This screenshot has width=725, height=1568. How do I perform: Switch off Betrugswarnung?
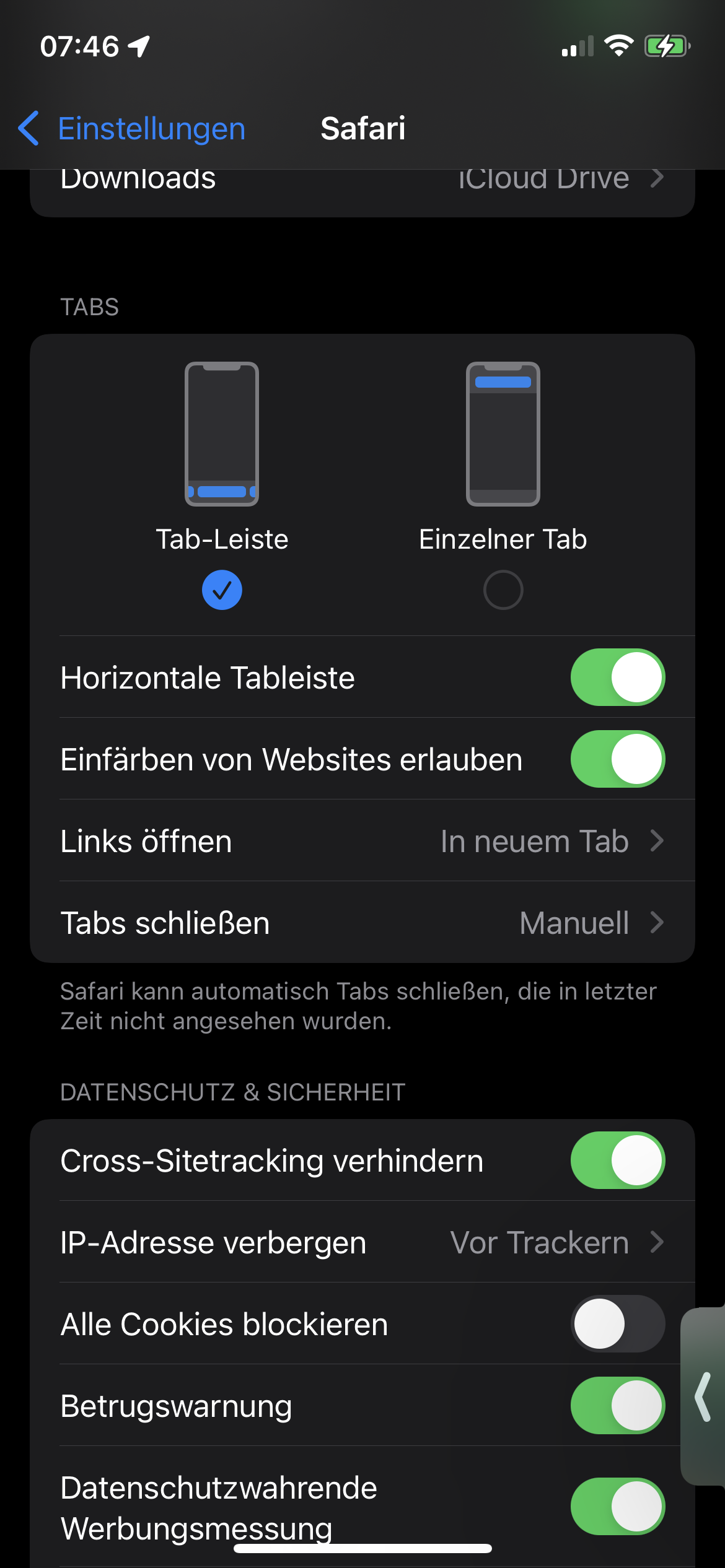[617, 1406]
